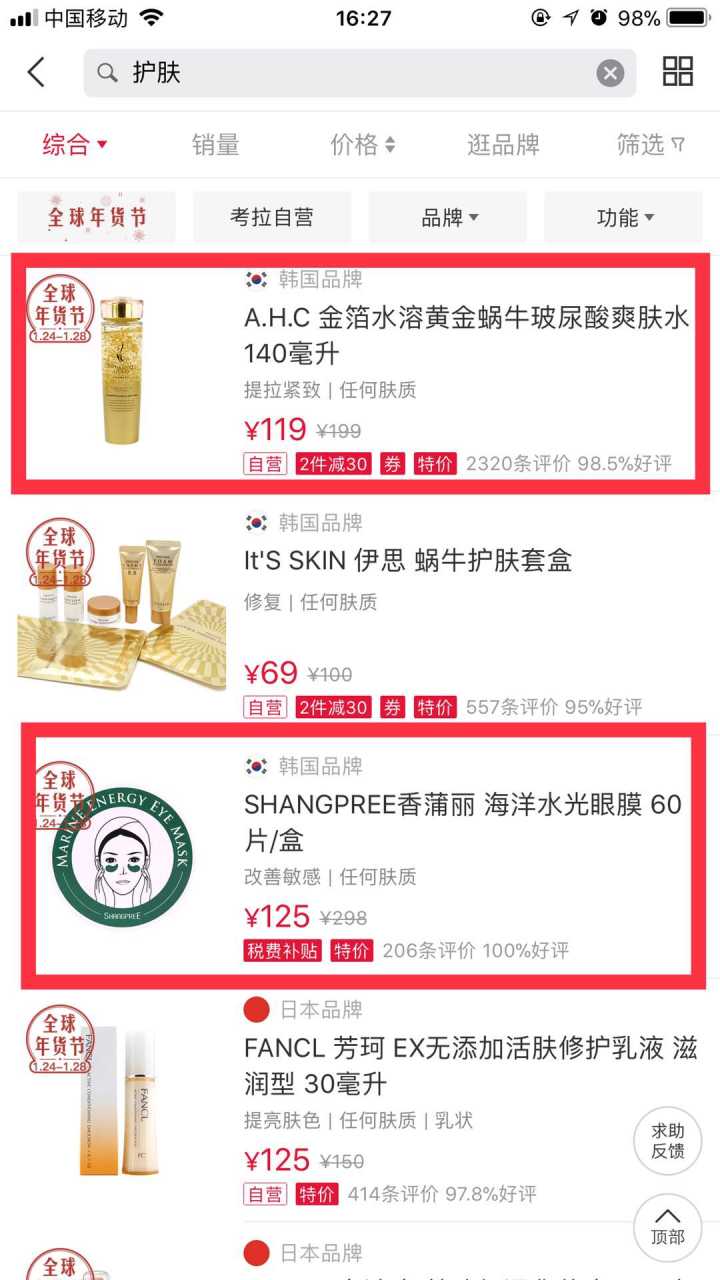Image resolution: width=720 pixels, height=1280 pixels.
Task: Sort results by 价格
Action: [362, 145]
